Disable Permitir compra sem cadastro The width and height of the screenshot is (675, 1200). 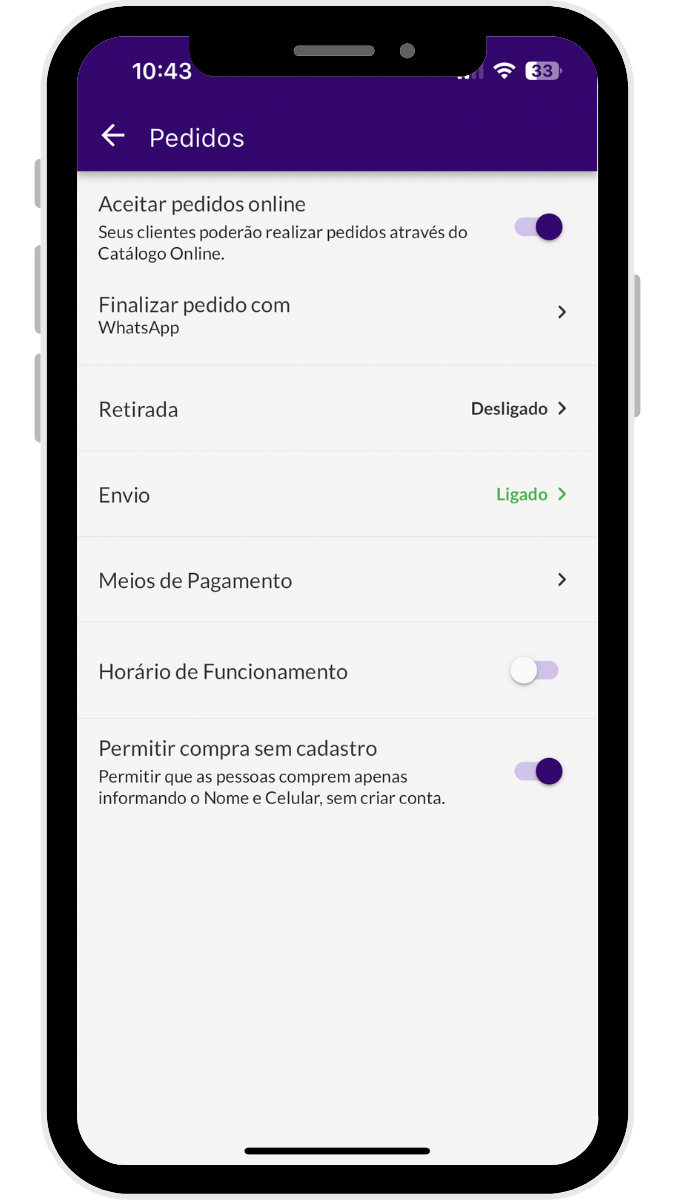(x=538, y=771)
